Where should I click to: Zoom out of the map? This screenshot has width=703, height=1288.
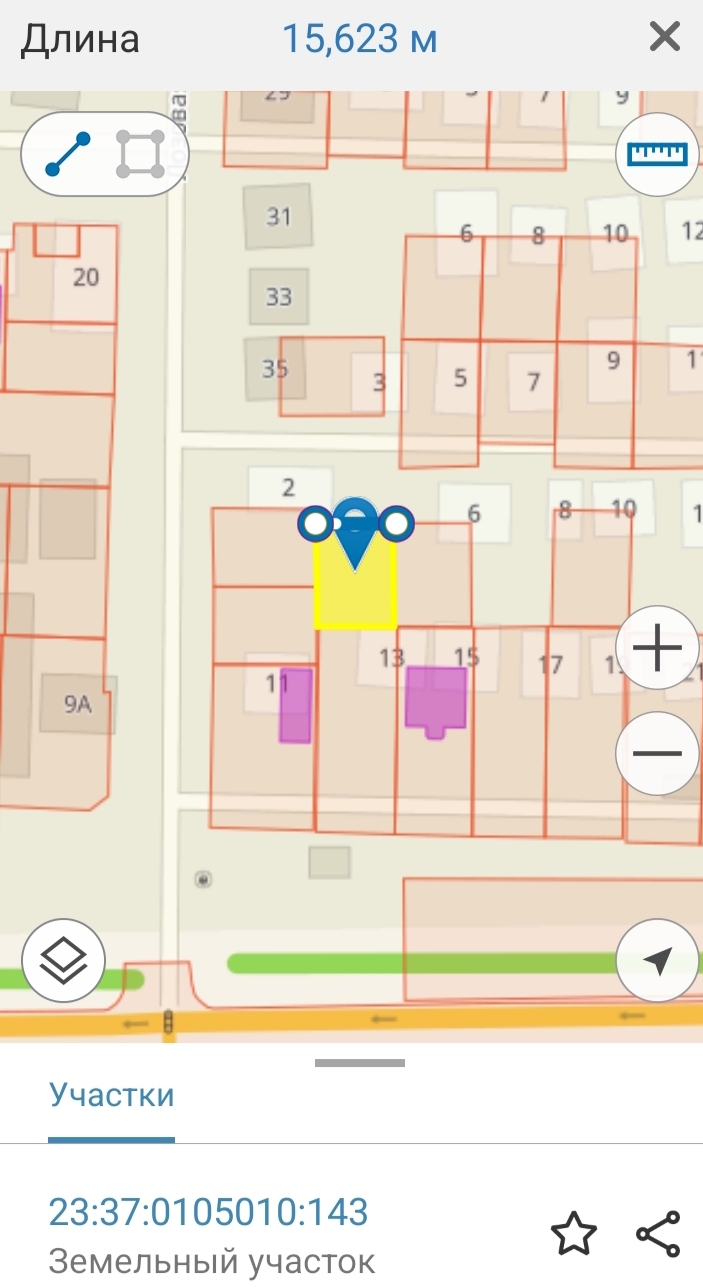tap(657, 753)
